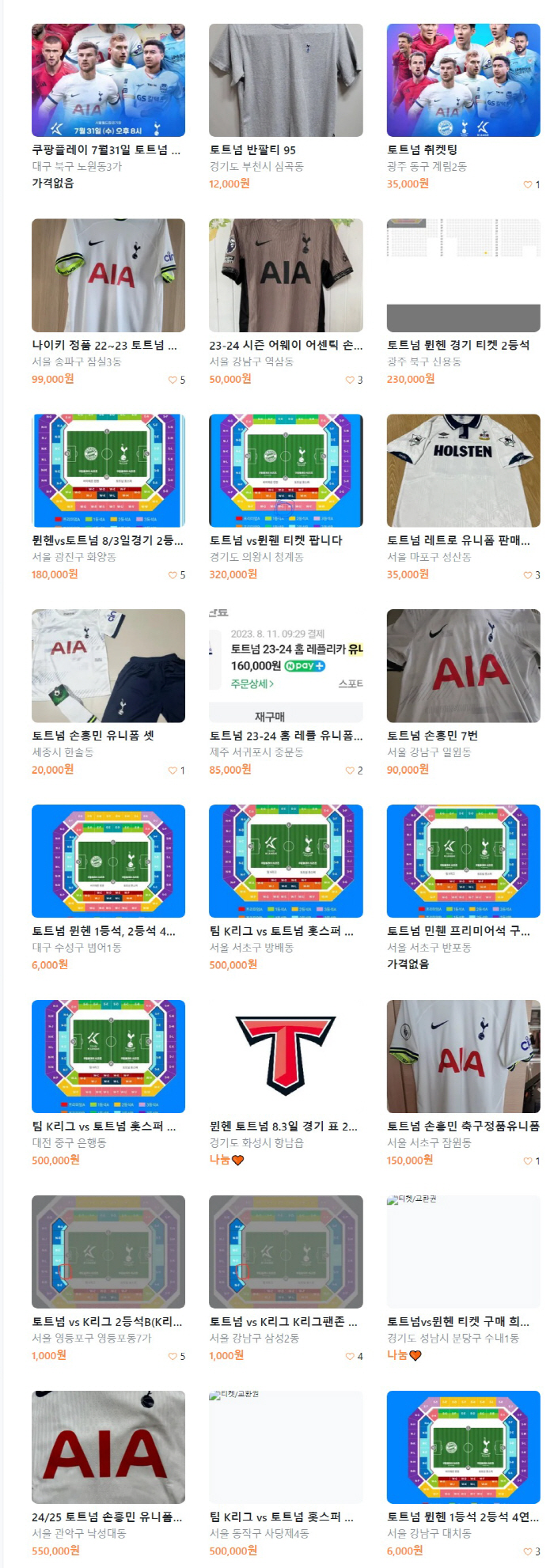
Task: Open 토트넘 23-24 홈 레플 유니폼 listing
Action: click(x=286, y=666)
